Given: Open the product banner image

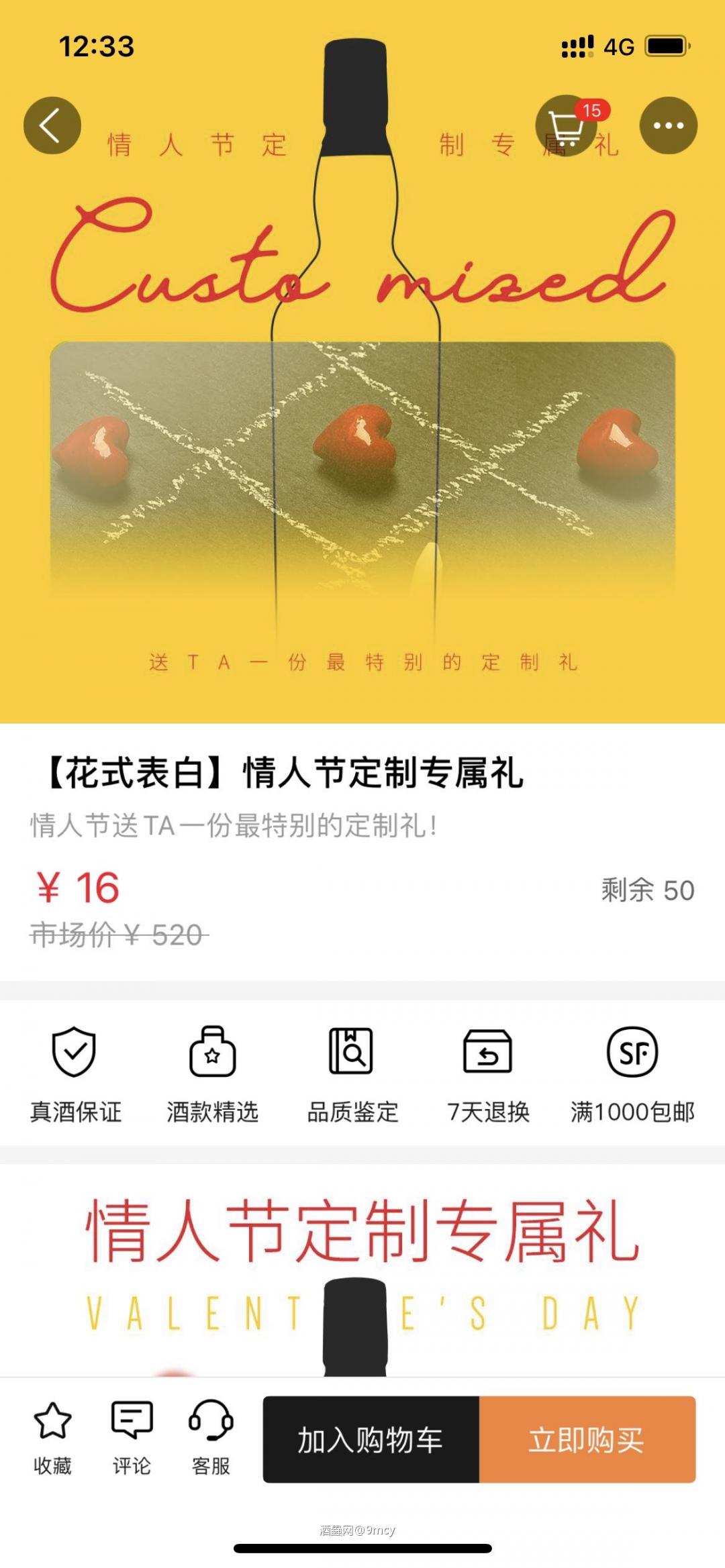Looking at the screenshot, I should (x=362, y=470).
